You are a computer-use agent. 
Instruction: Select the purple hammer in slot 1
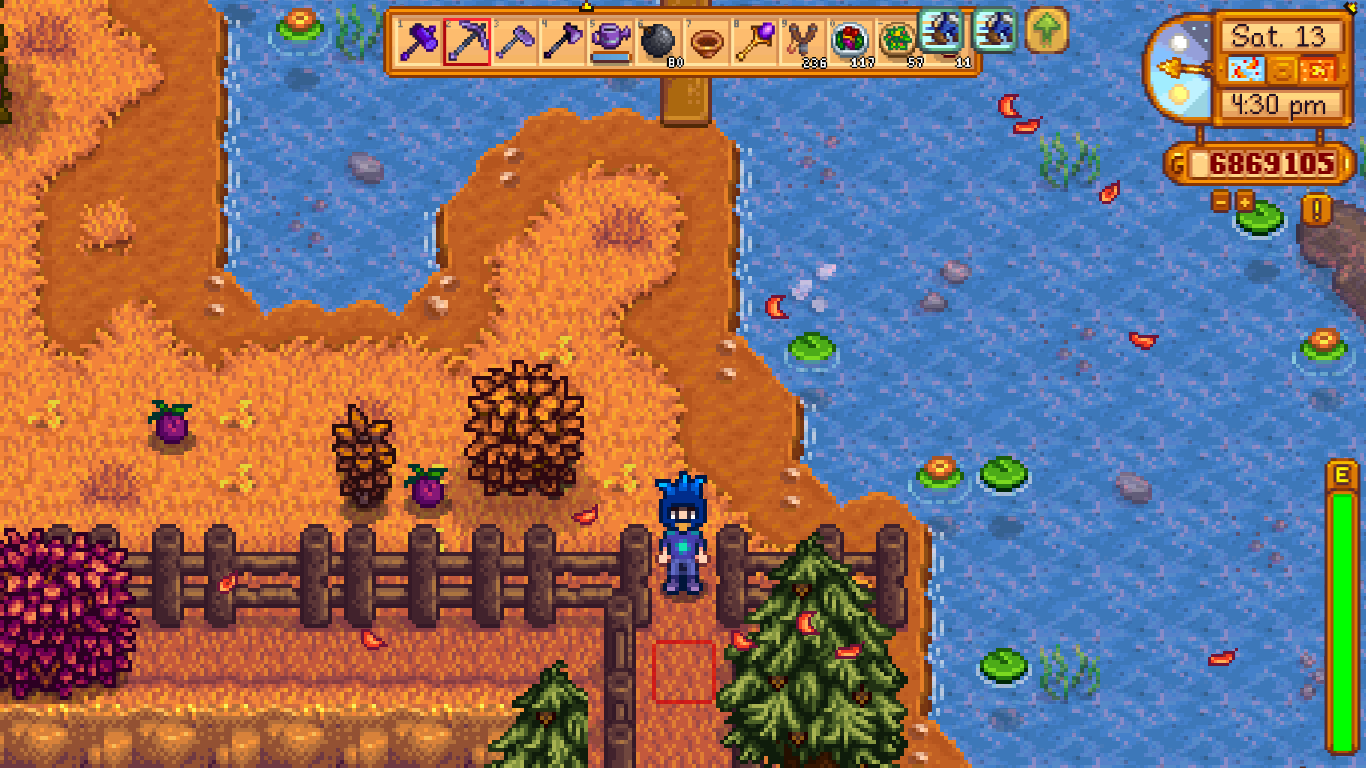click(419, 42)
